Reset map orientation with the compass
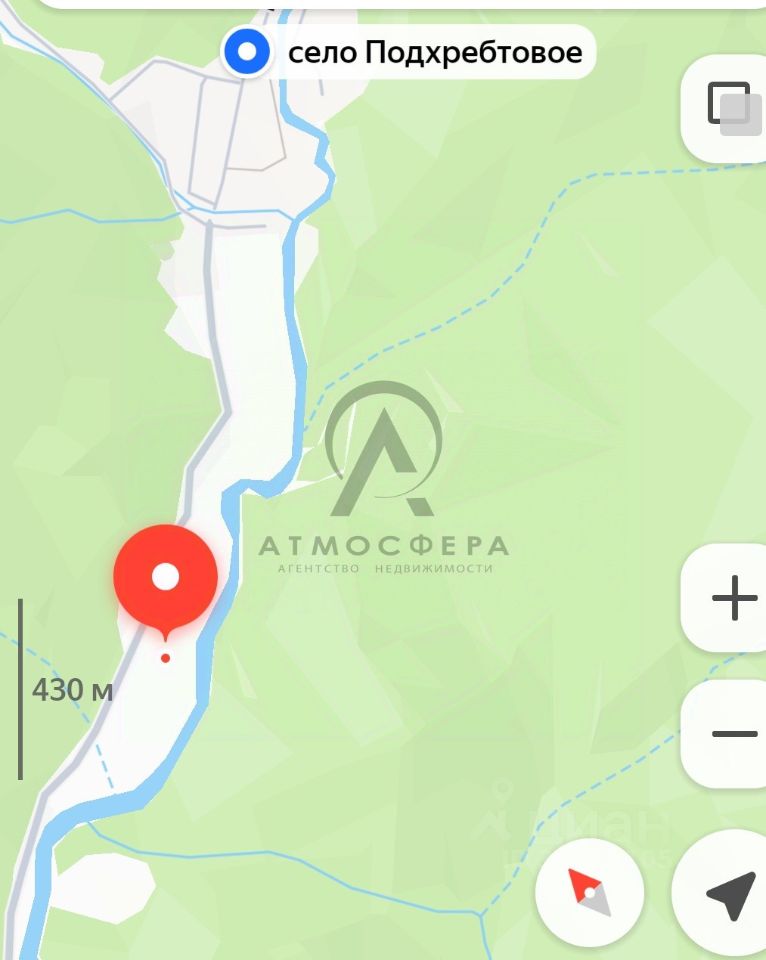766x960 pixels. tap(589, 893)
